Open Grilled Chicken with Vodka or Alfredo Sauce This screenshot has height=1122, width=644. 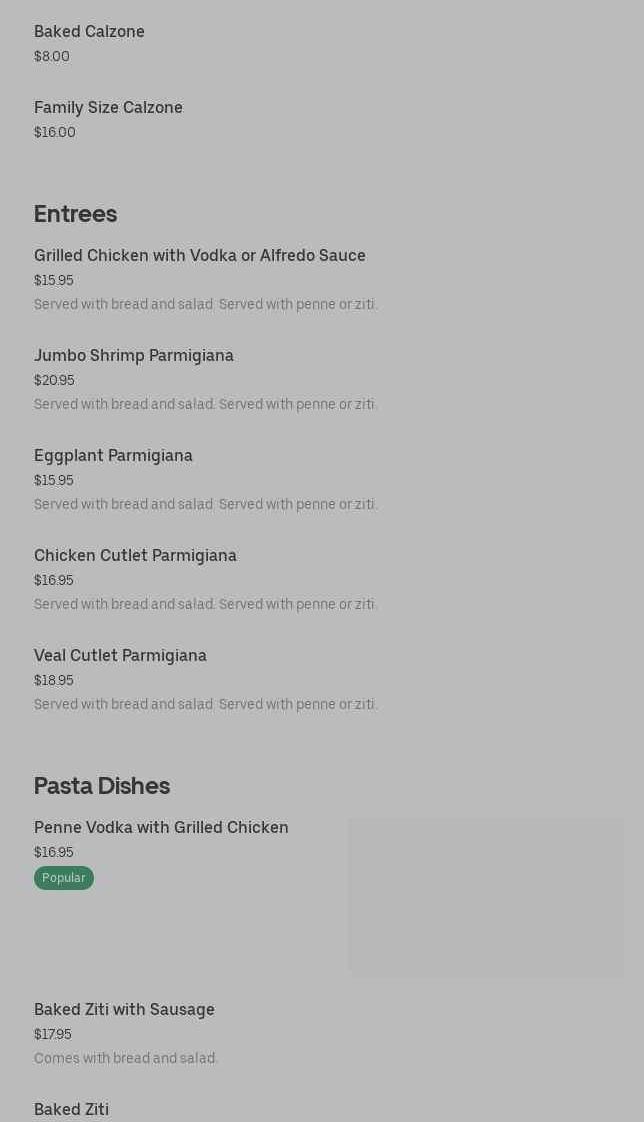200,256
